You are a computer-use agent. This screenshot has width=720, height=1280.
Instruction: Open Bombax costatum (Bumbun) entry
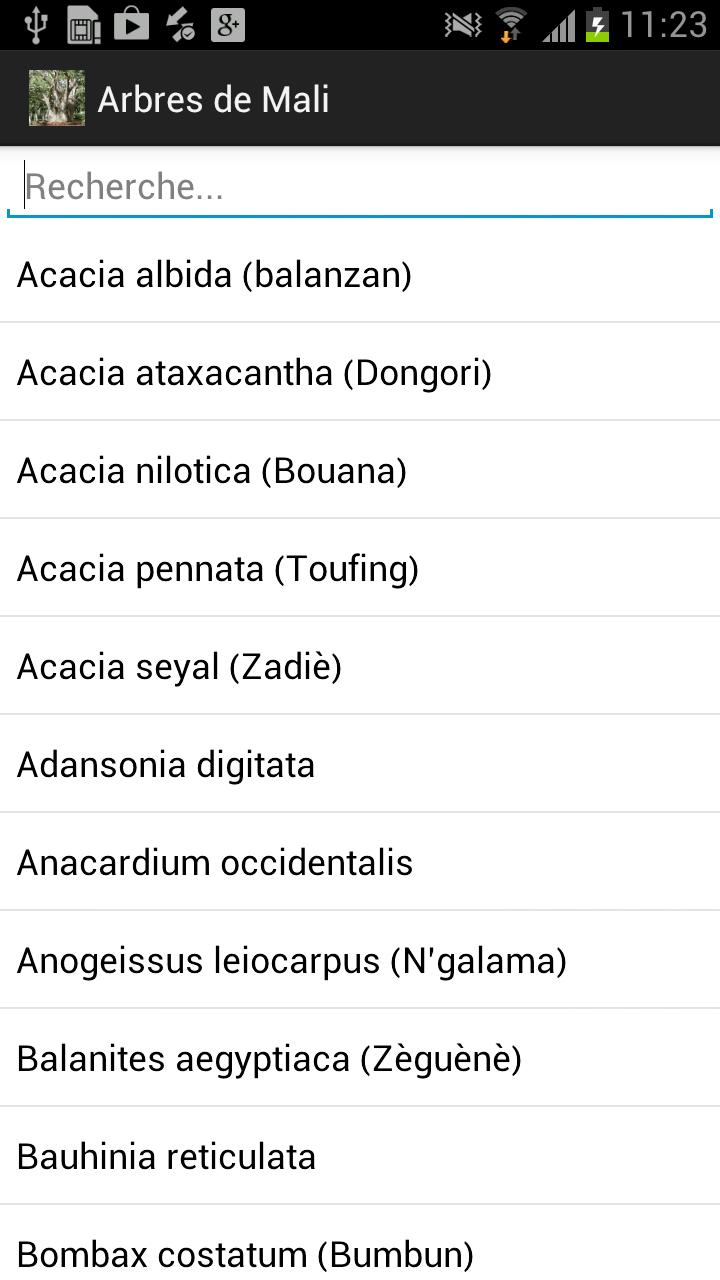(360, 1250)
